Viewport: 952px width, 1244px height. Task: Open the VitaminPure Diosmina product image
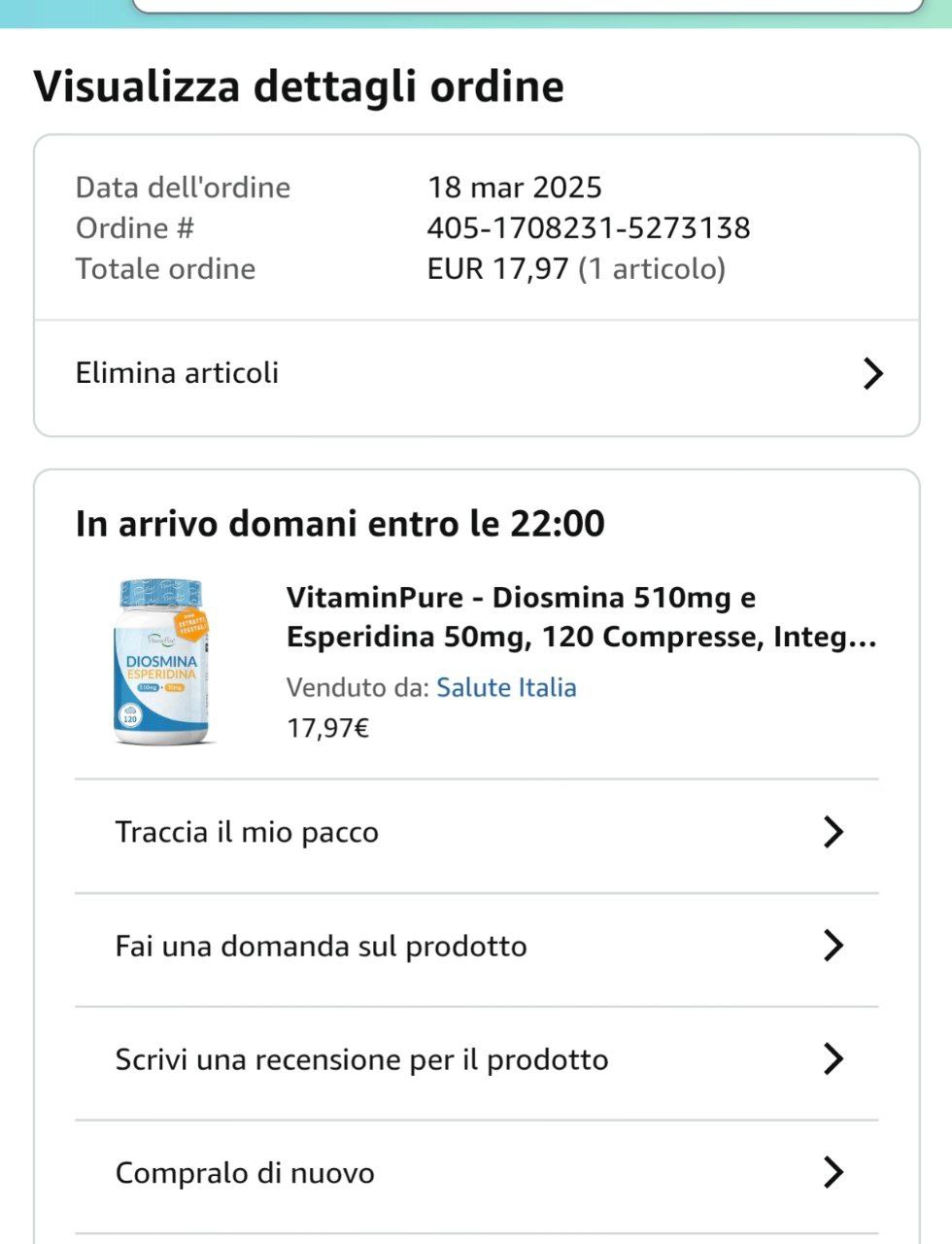pos(161,662)
